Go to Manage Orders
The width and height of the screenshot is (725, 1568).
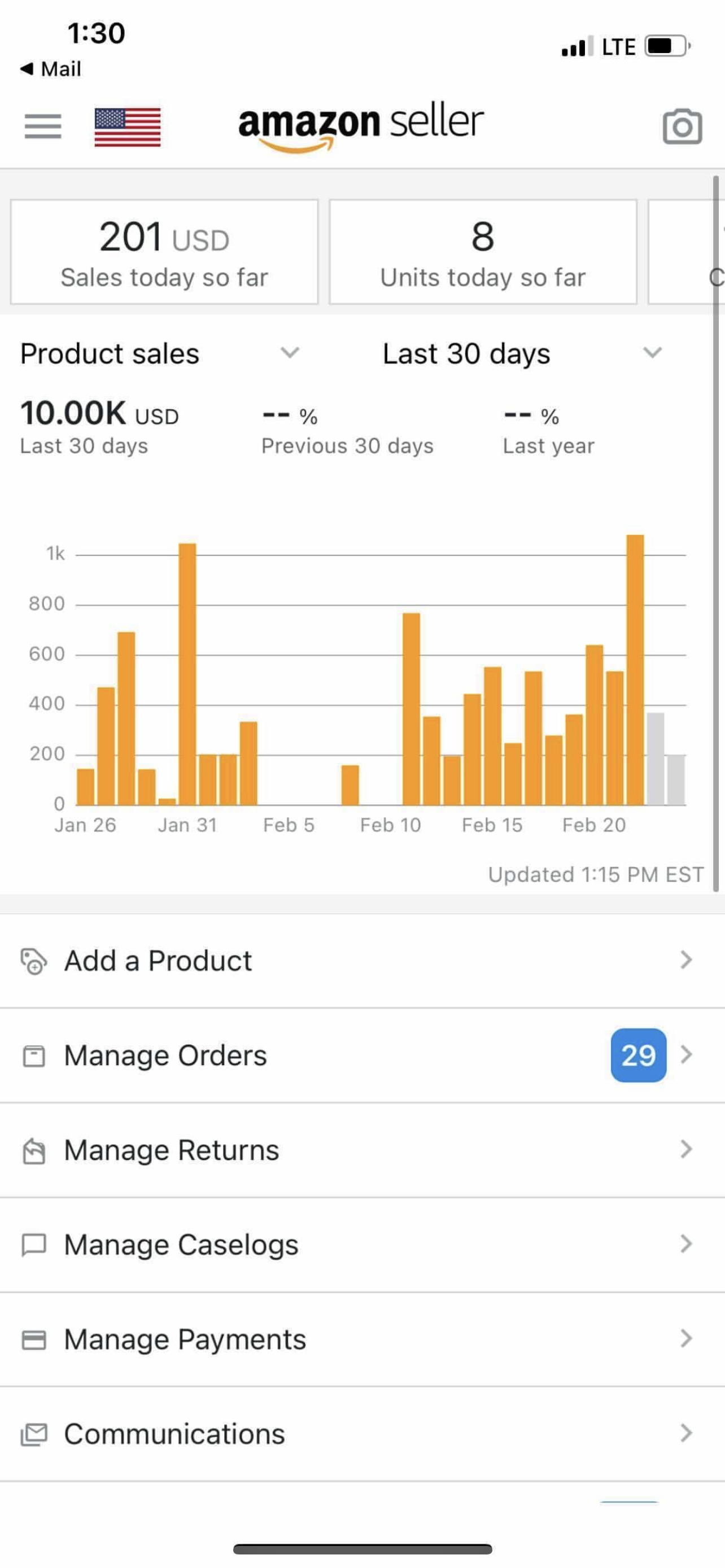click(x=362, y=1055)
